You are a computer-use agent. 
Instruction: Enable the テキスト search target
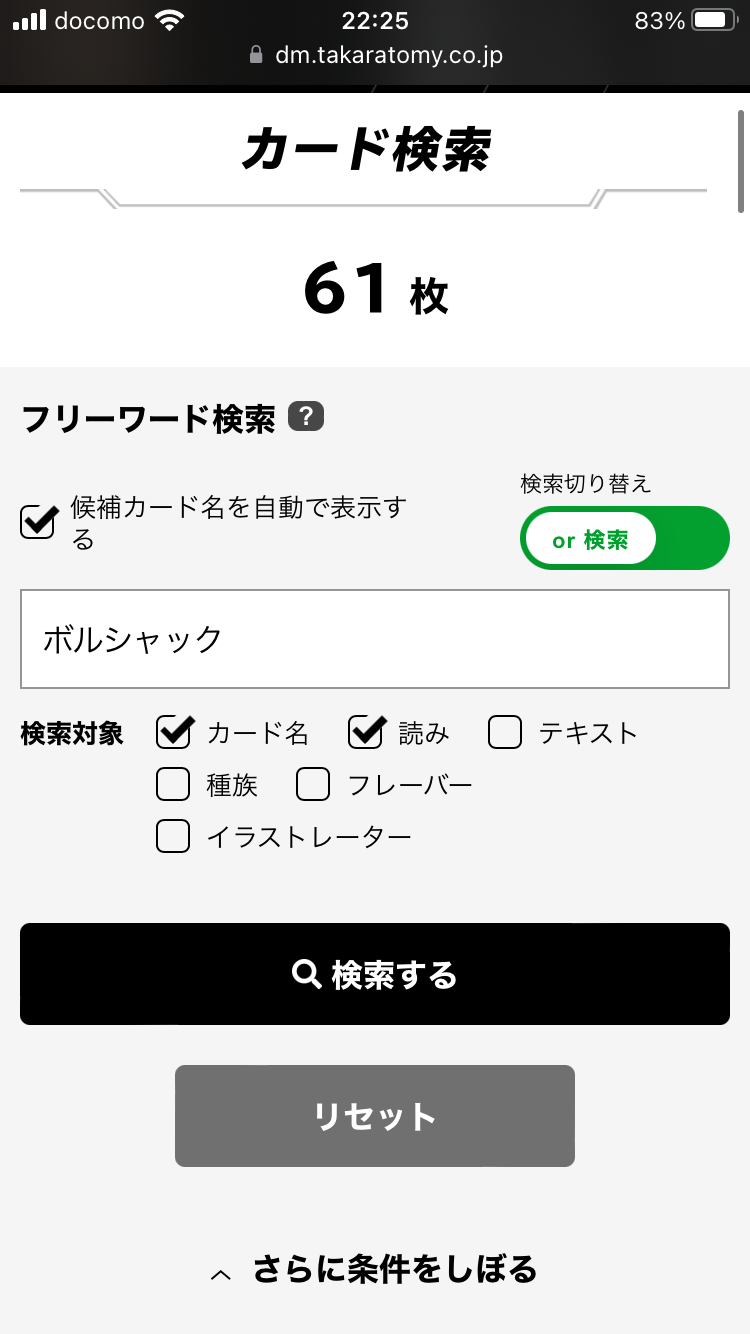click(505, 732)
